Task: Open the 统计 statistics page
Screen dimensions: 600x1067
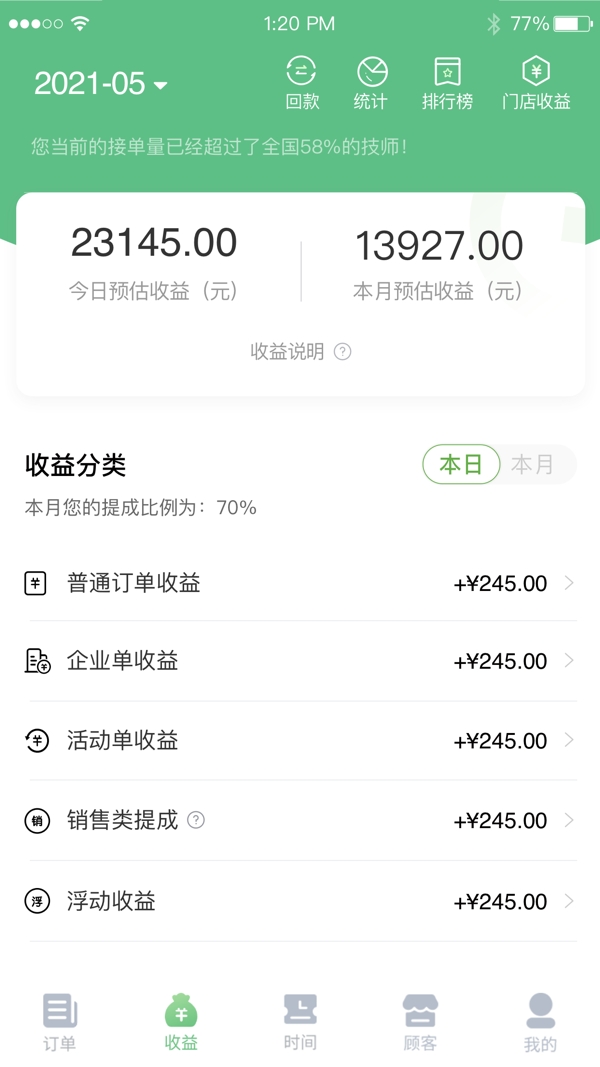Action: [x=371, y=83]
